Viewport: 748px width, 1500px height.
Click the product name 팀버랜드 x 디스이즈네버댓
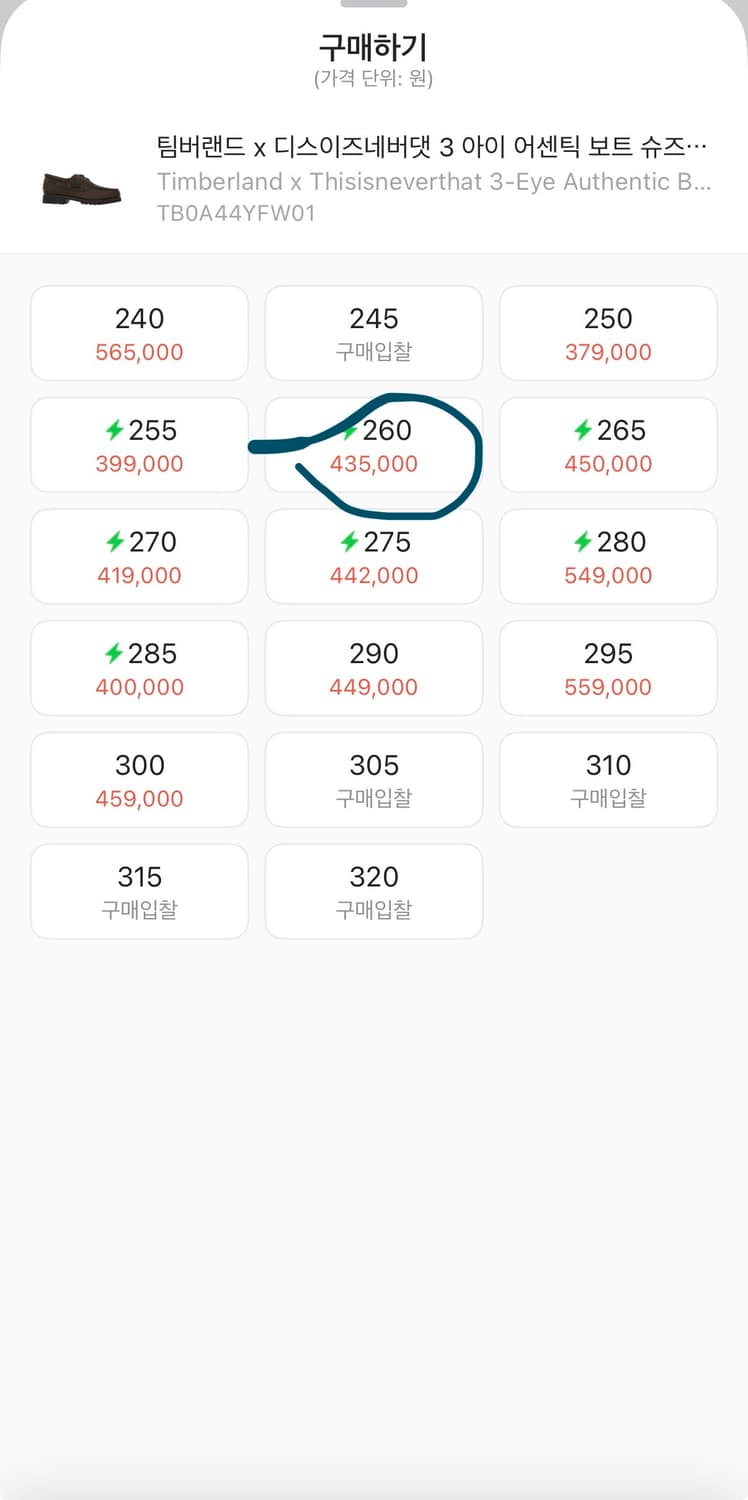(430, 146)
